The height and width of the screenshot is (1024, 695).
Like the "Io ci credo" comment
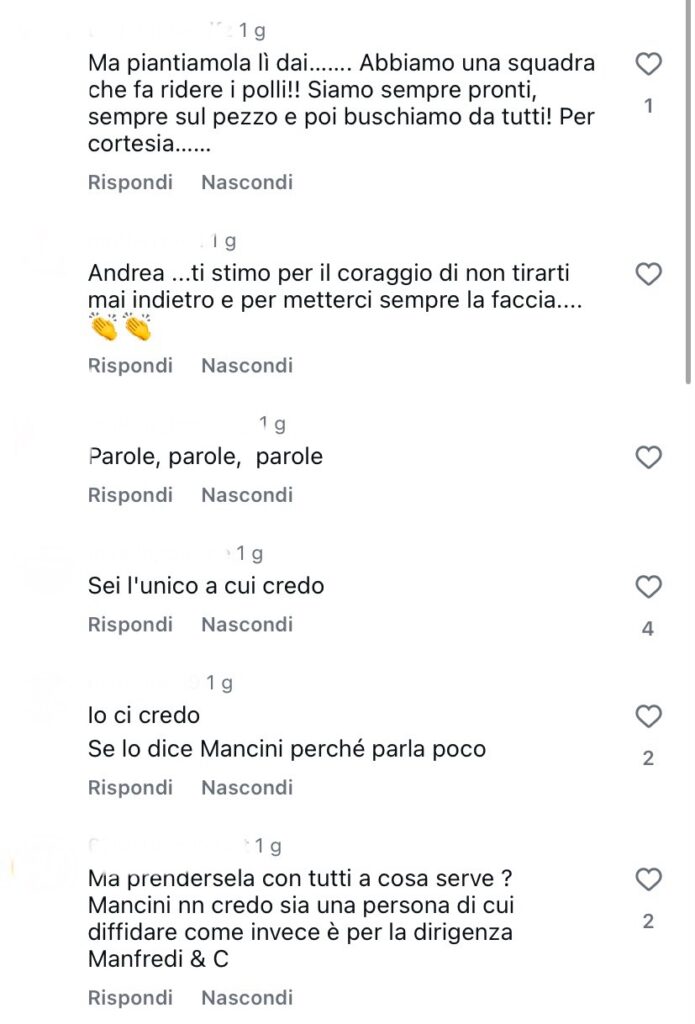(649, 717)
